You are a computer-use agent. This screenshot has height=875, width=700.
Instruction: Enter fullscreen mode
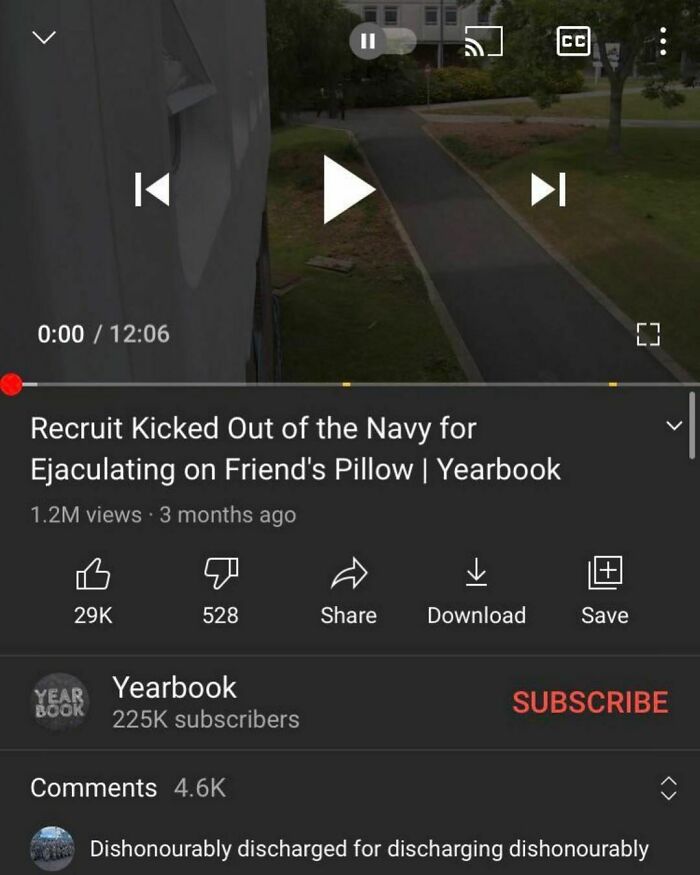point(648,334)
